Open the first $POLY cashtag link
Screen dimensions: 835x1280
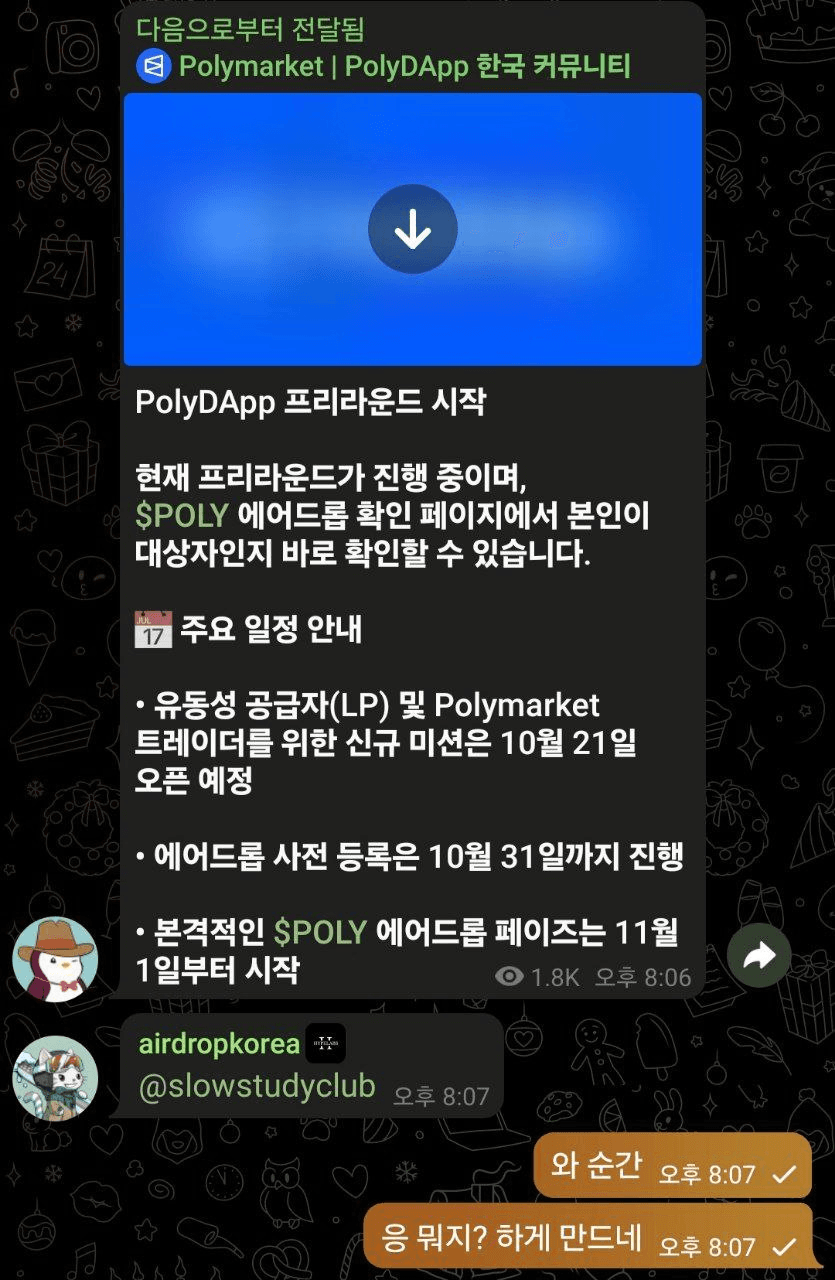(182, 516)
